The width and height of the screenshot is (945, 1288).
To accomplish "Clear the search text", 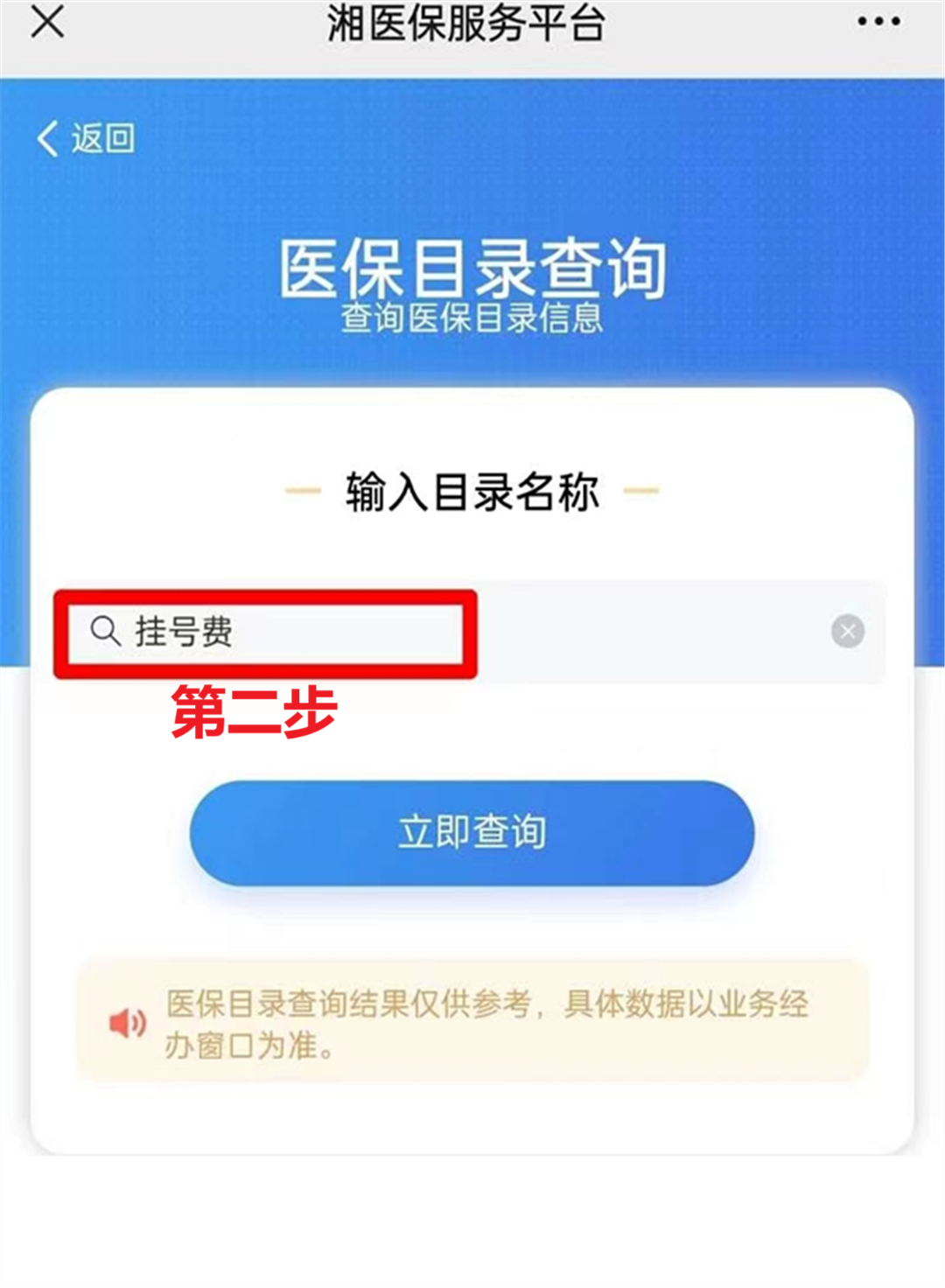I will click(847, 632).
